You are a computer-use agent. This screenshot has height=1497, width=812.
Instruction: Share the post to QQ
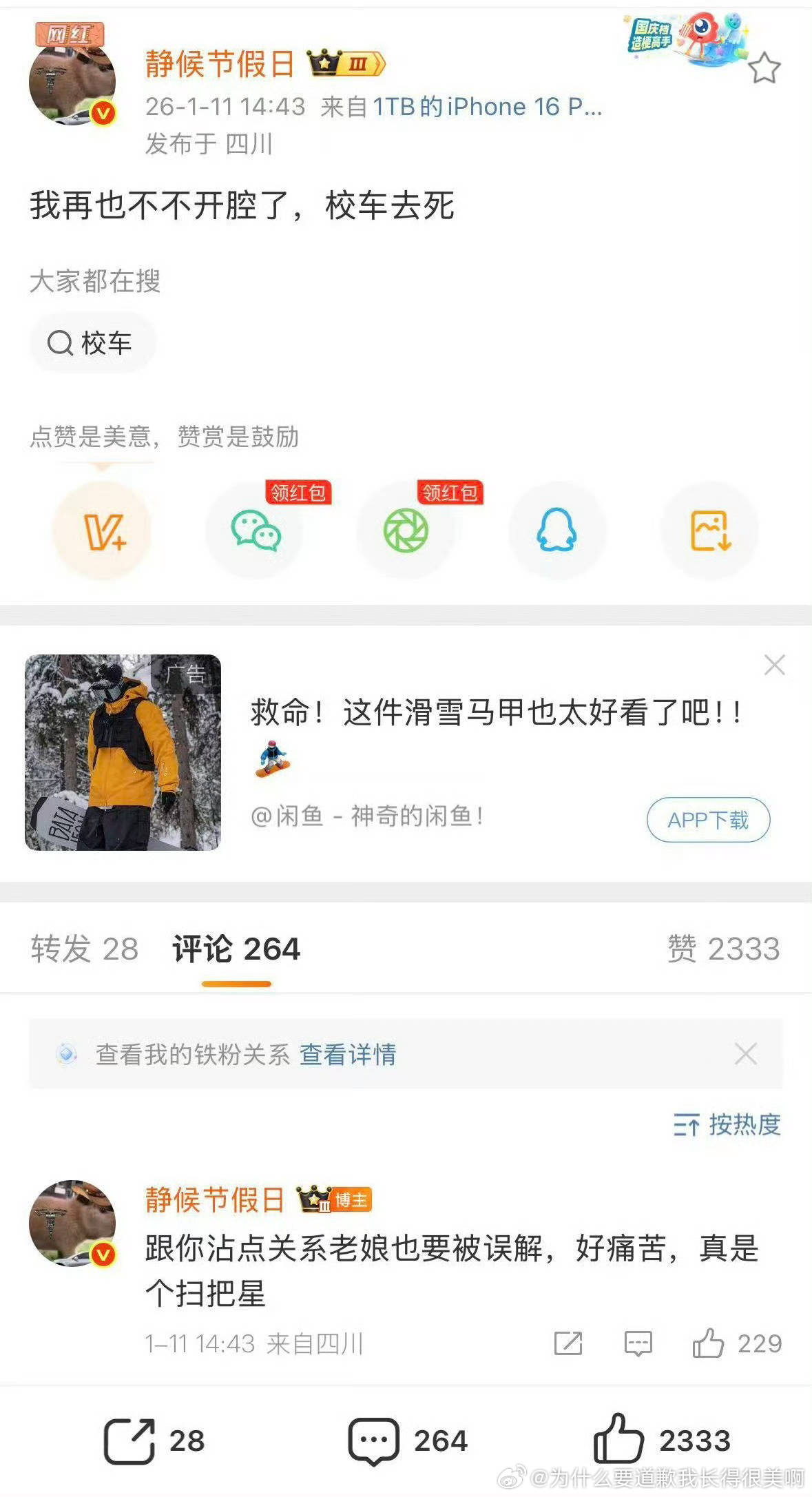[556, 531]
